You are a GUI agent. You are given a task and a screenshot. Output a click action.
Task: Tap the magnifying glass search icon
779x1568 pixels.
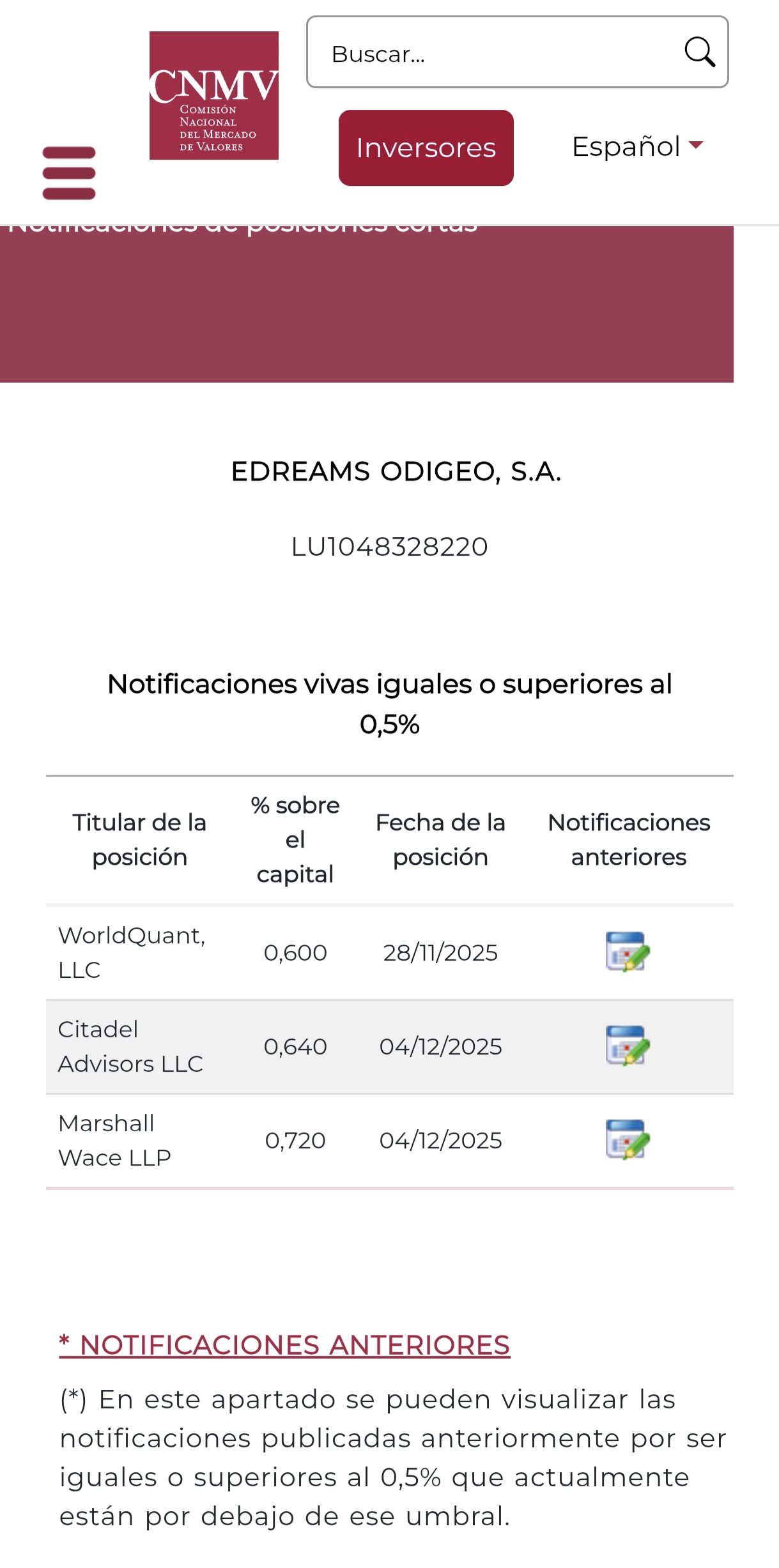pos(699,52)
